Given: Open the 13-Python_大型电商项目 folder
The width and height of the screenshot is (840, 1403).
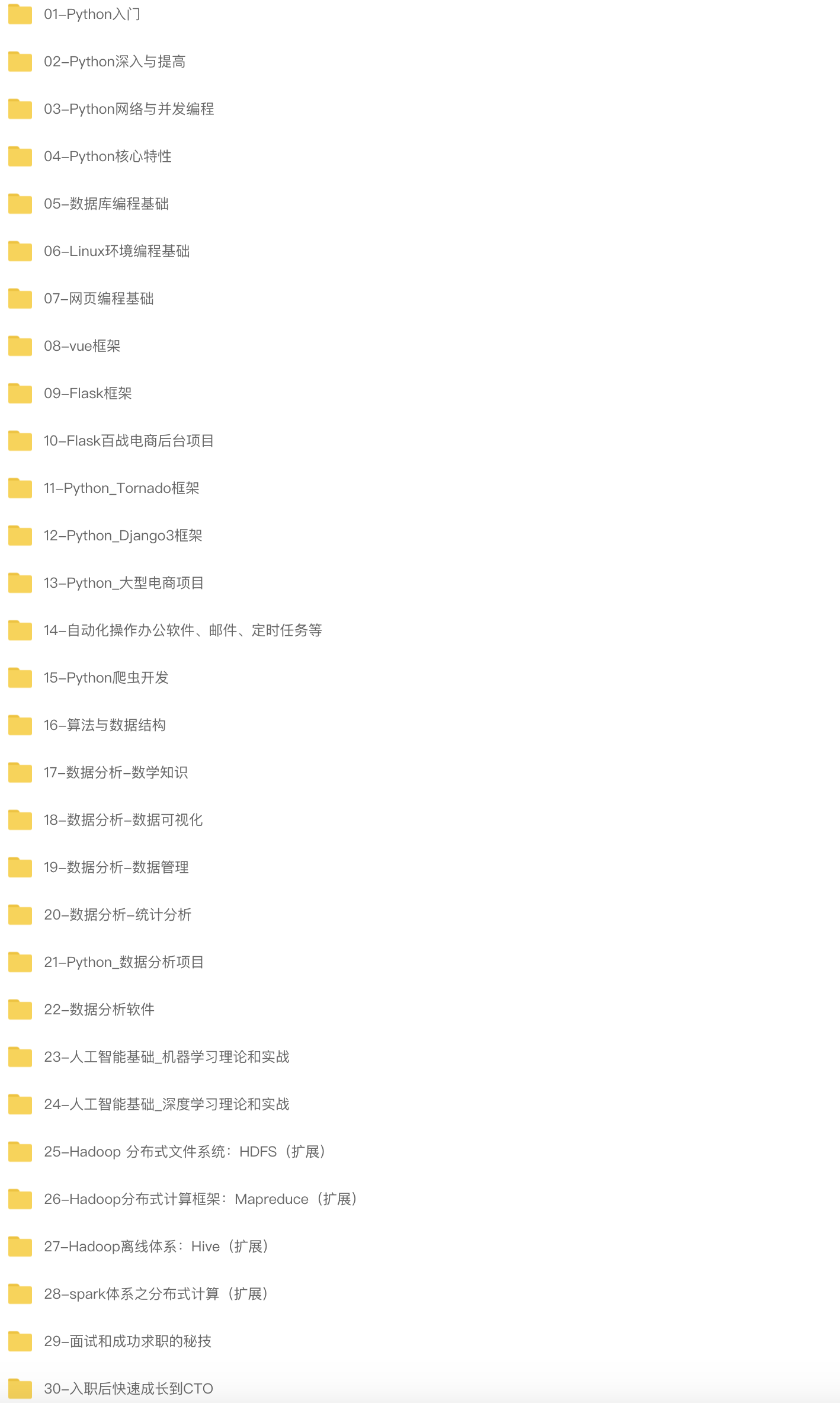Looking at the screenshot, I should point(123,583).
